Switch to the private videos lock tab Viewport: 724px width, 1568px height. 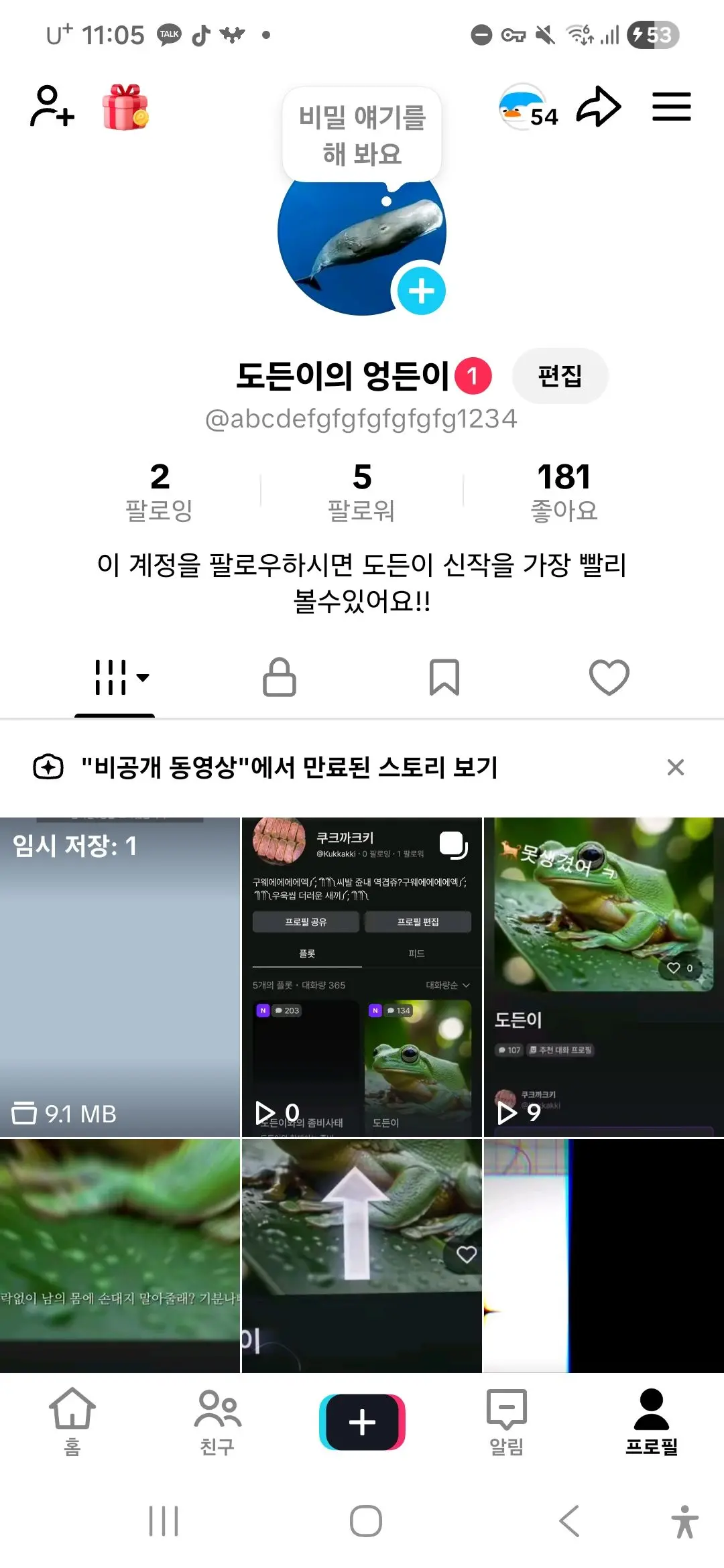(x=280, y=677)
